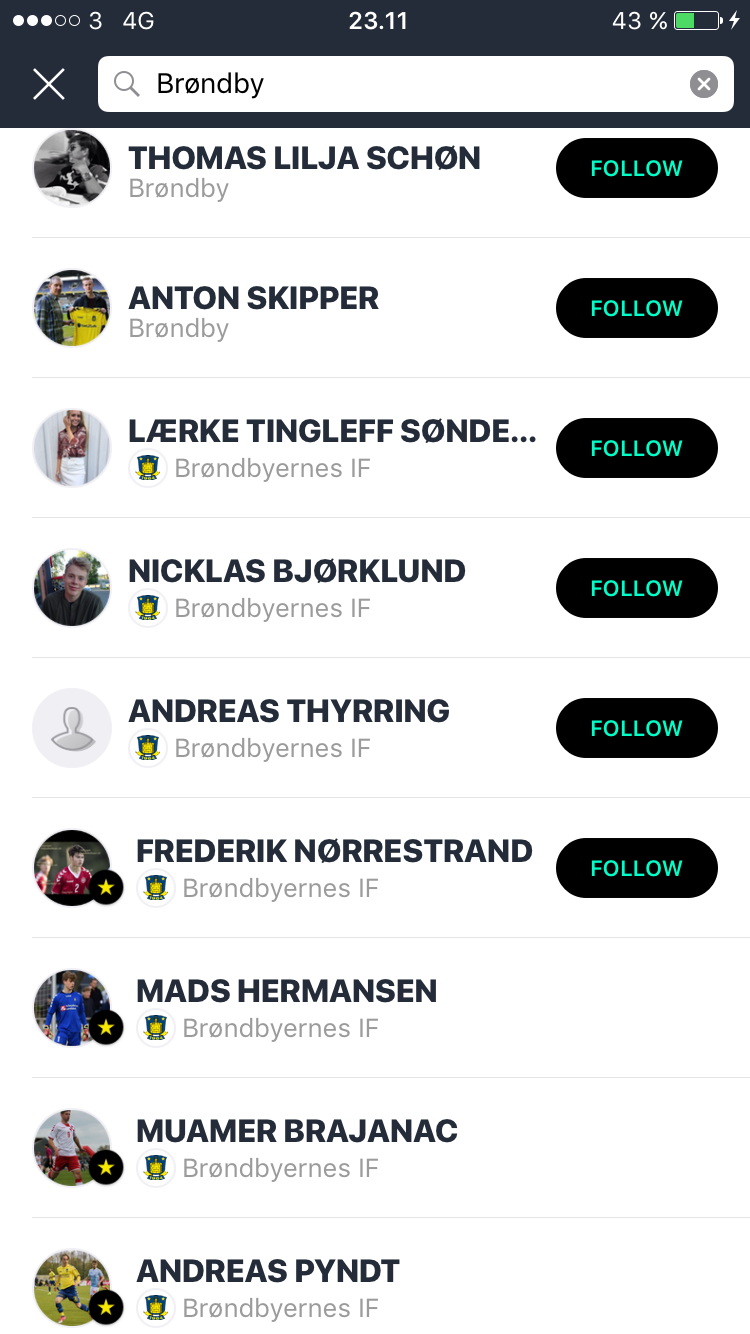
Task: Close the search screen
Action: coord(48,84)
